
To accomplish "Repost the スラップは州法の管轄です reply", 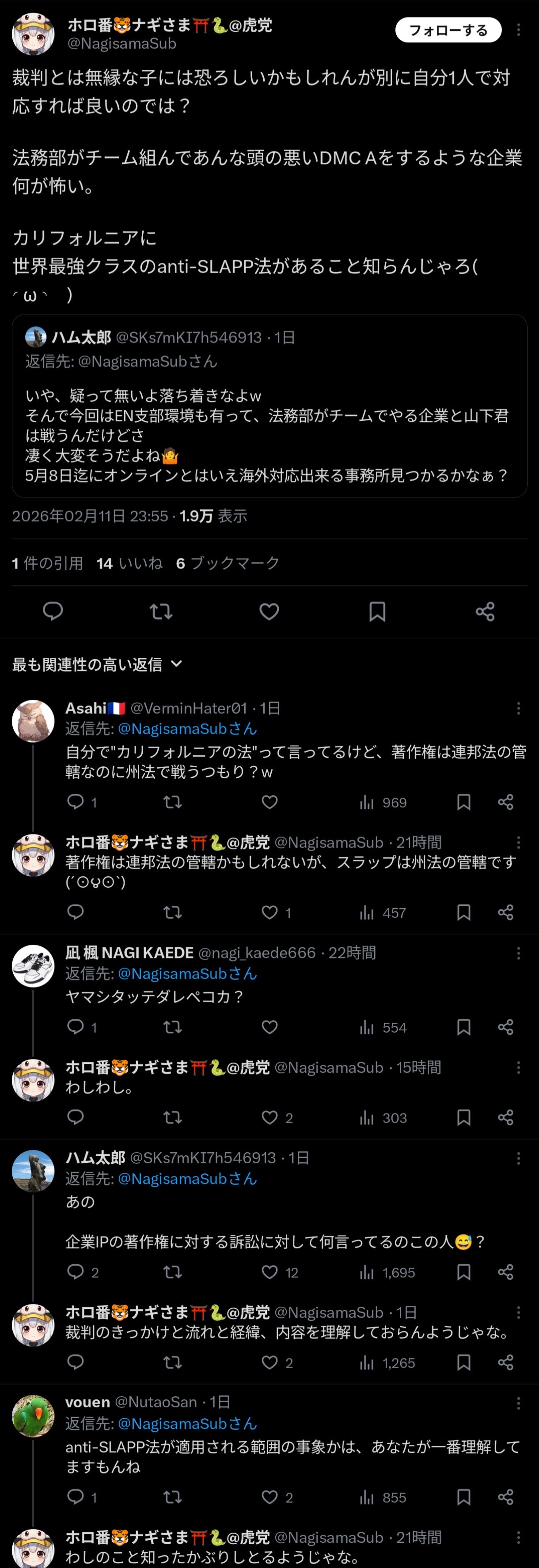I will (x=172, y=912).
